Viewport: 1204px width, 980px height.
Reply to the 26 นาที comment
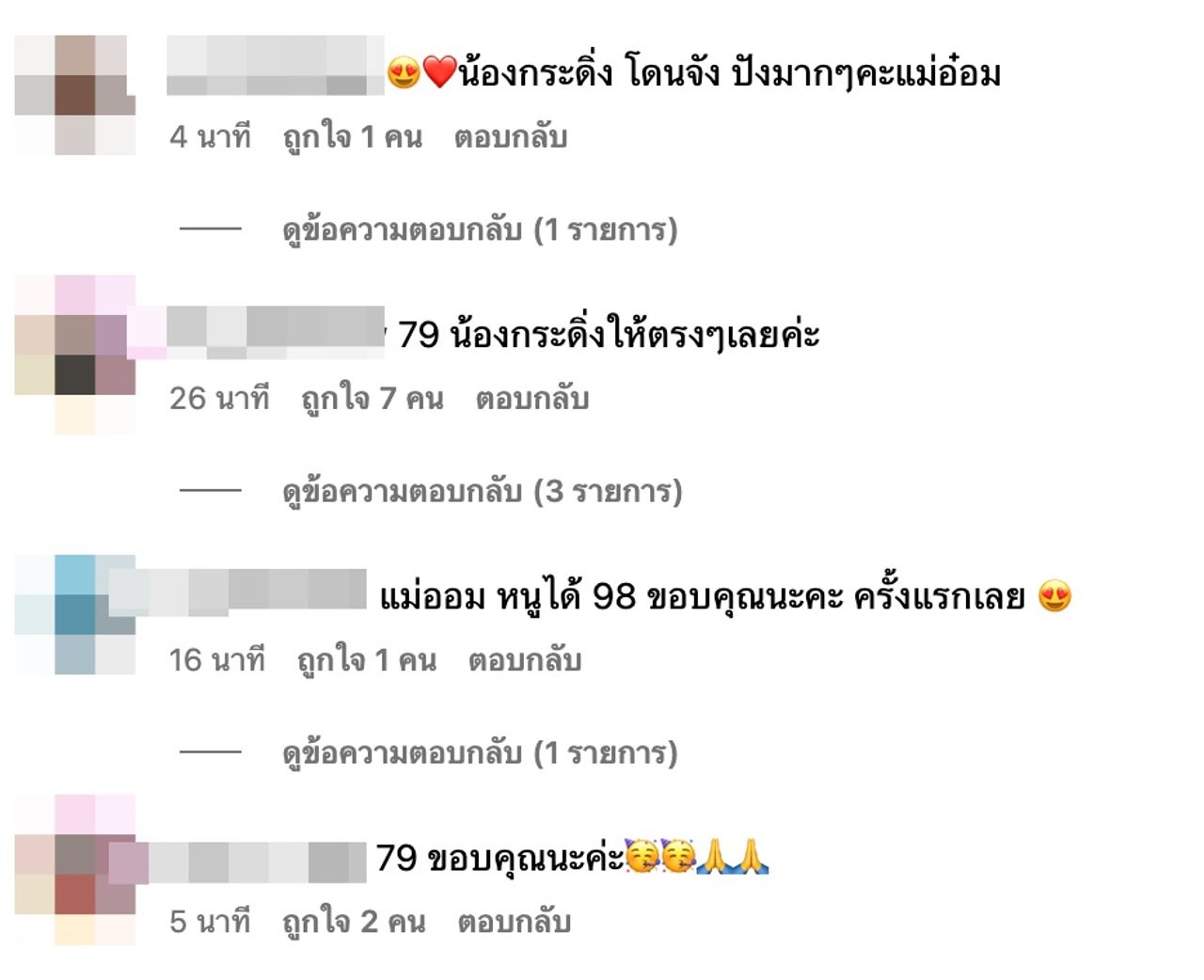(531, 399)
